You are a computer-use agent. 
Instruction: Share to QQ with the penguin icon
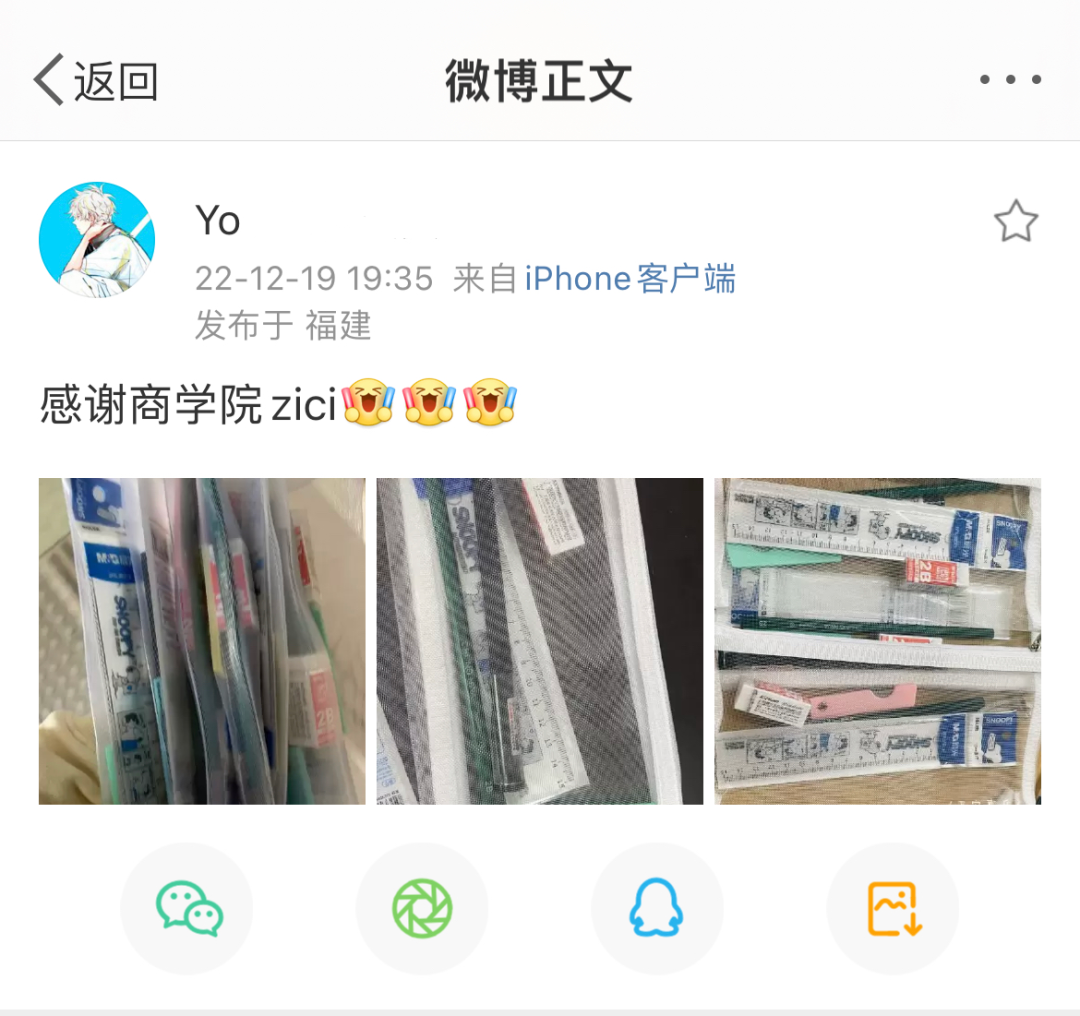click(657, 909)
